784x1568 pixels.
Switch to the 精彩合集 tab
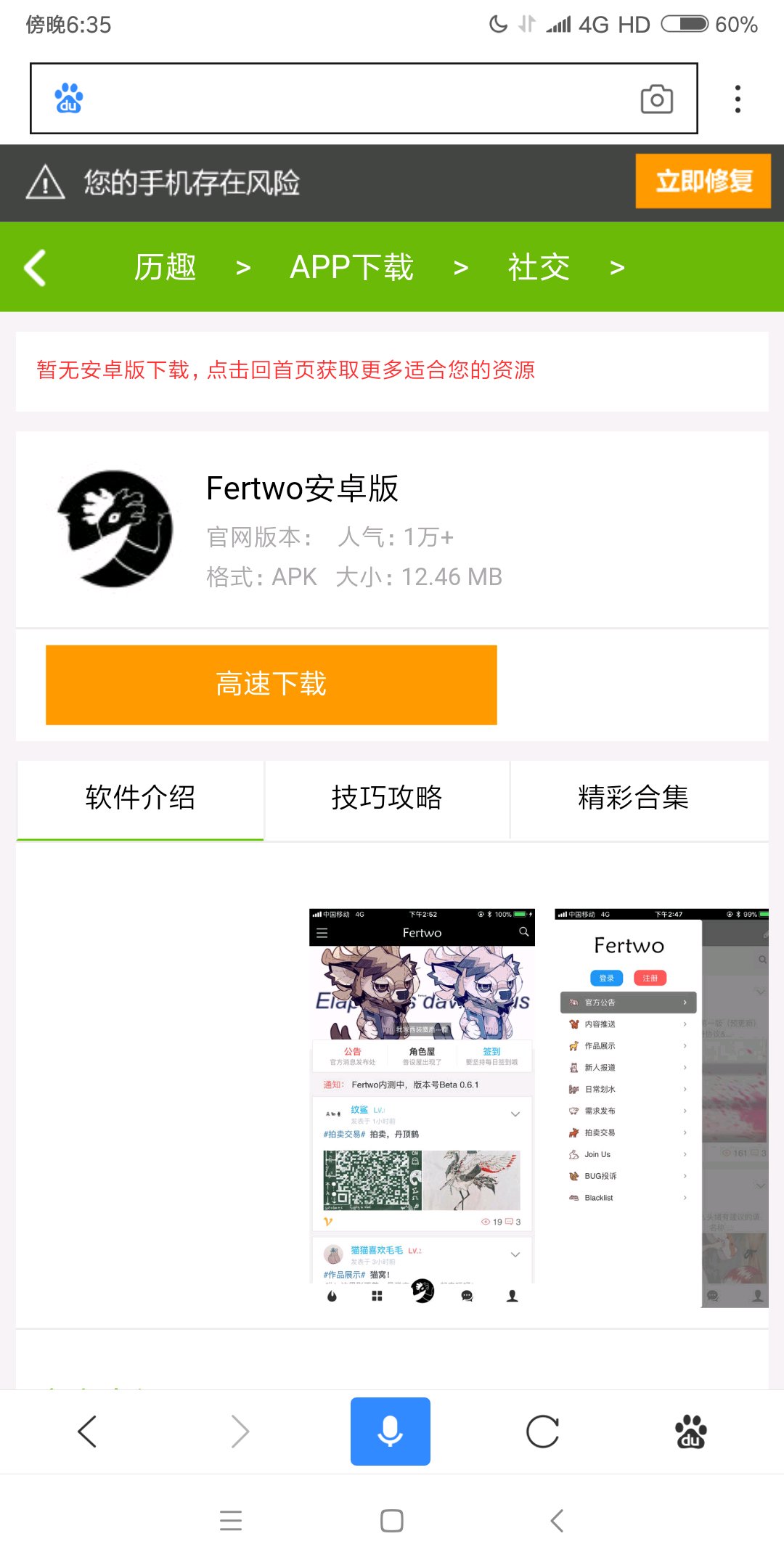(x=633, y=798)
